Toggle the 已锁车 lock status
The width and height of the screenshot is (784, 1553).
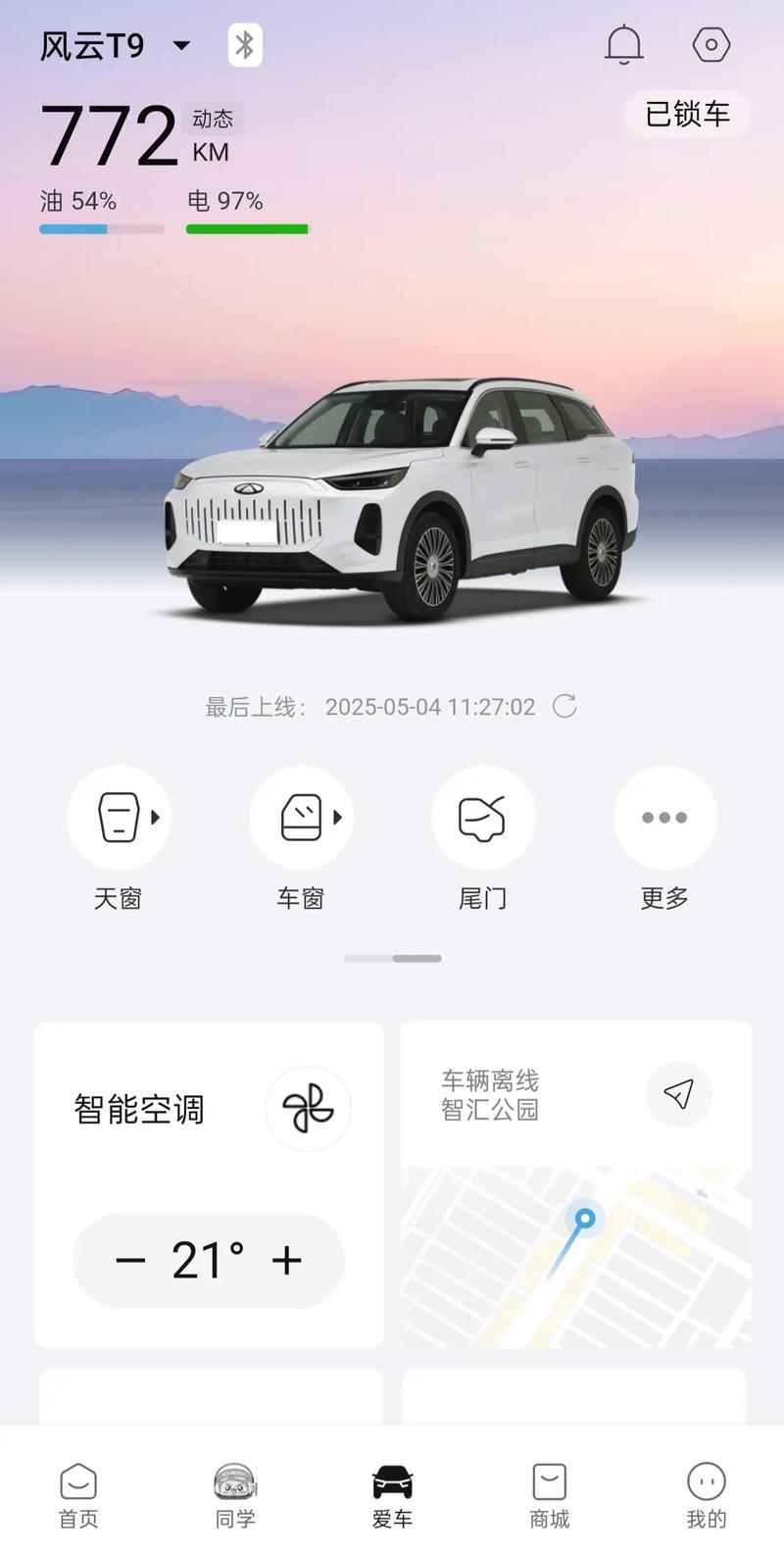tap(686, 115)
